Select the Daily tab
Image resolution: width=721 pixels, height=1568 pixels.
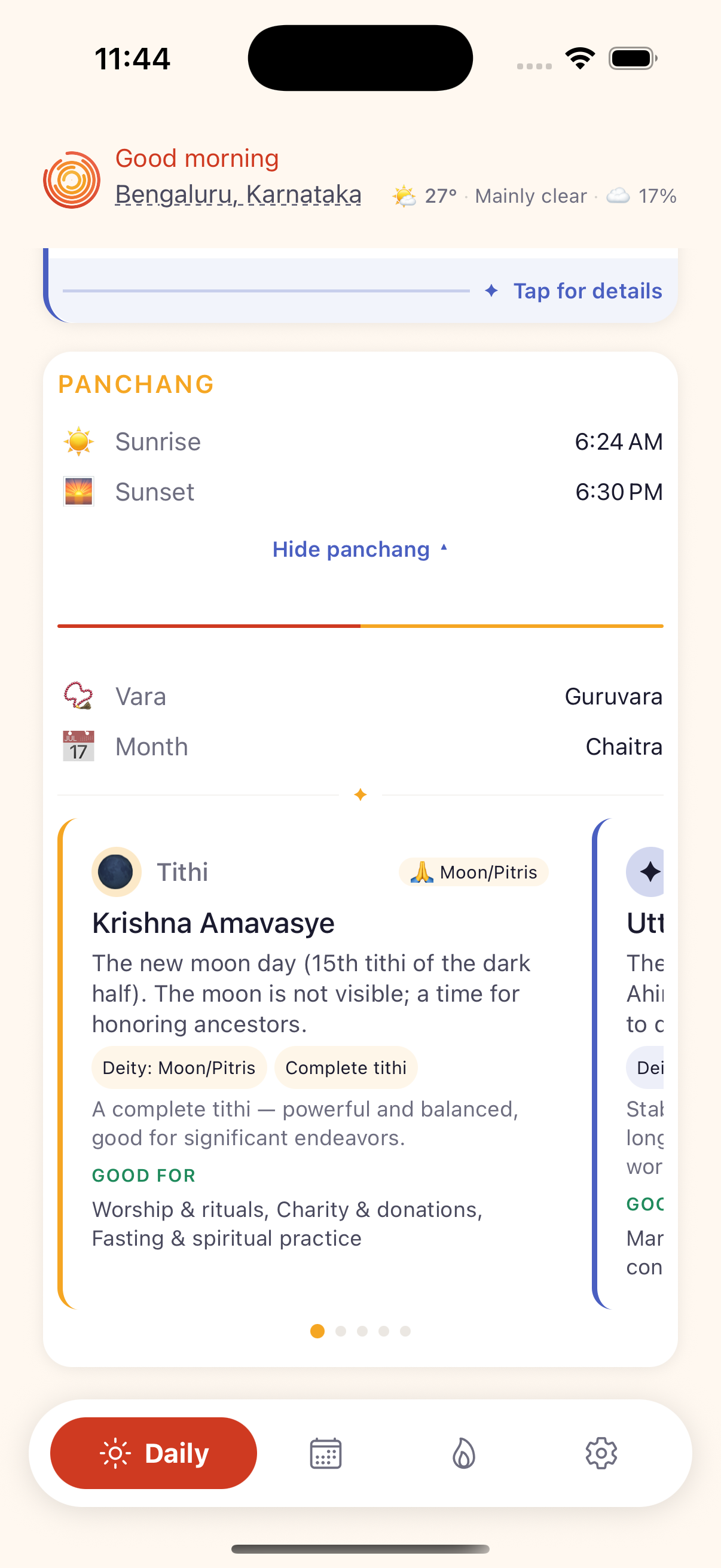coord(153,1453)
